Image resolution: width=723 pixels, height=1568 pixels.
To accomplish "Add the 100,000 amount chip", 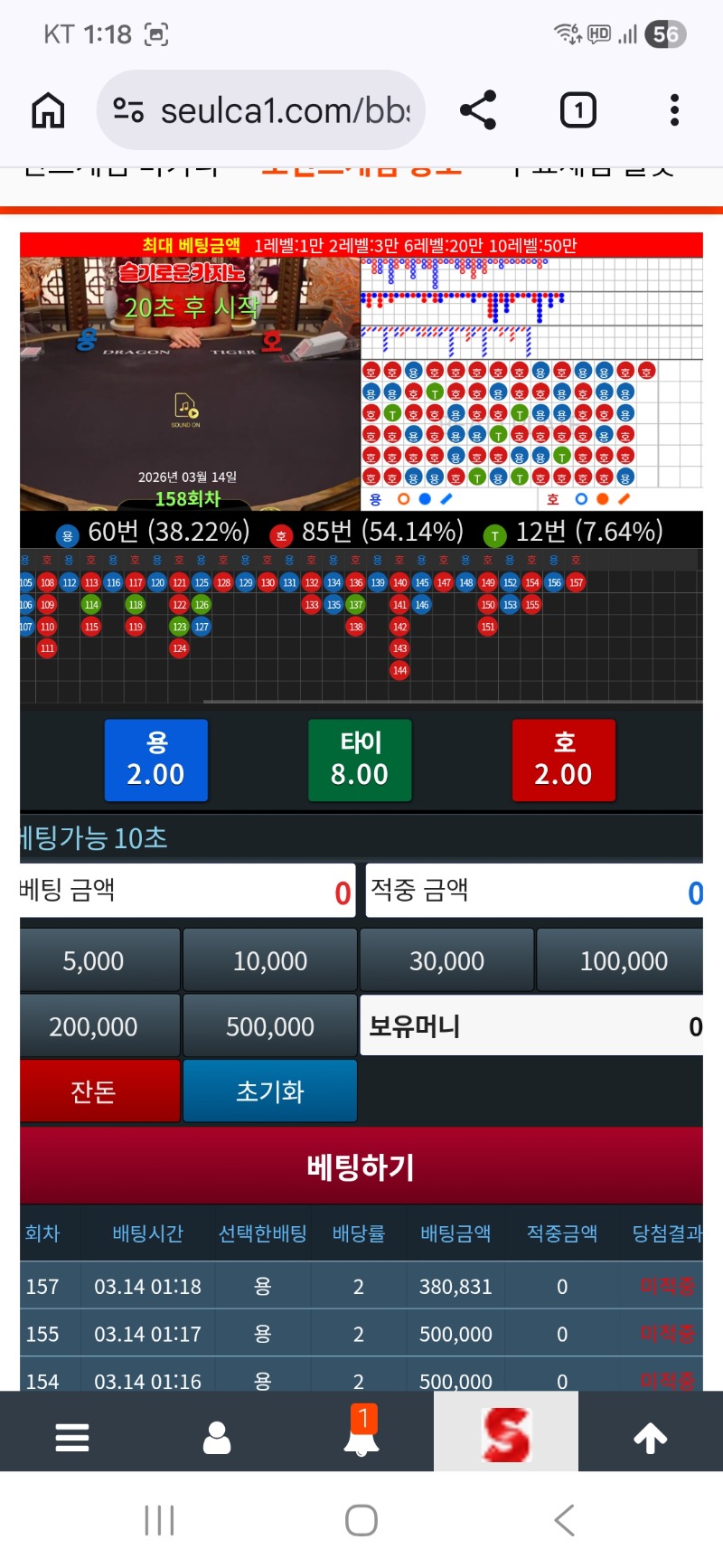I will point(623,960).
